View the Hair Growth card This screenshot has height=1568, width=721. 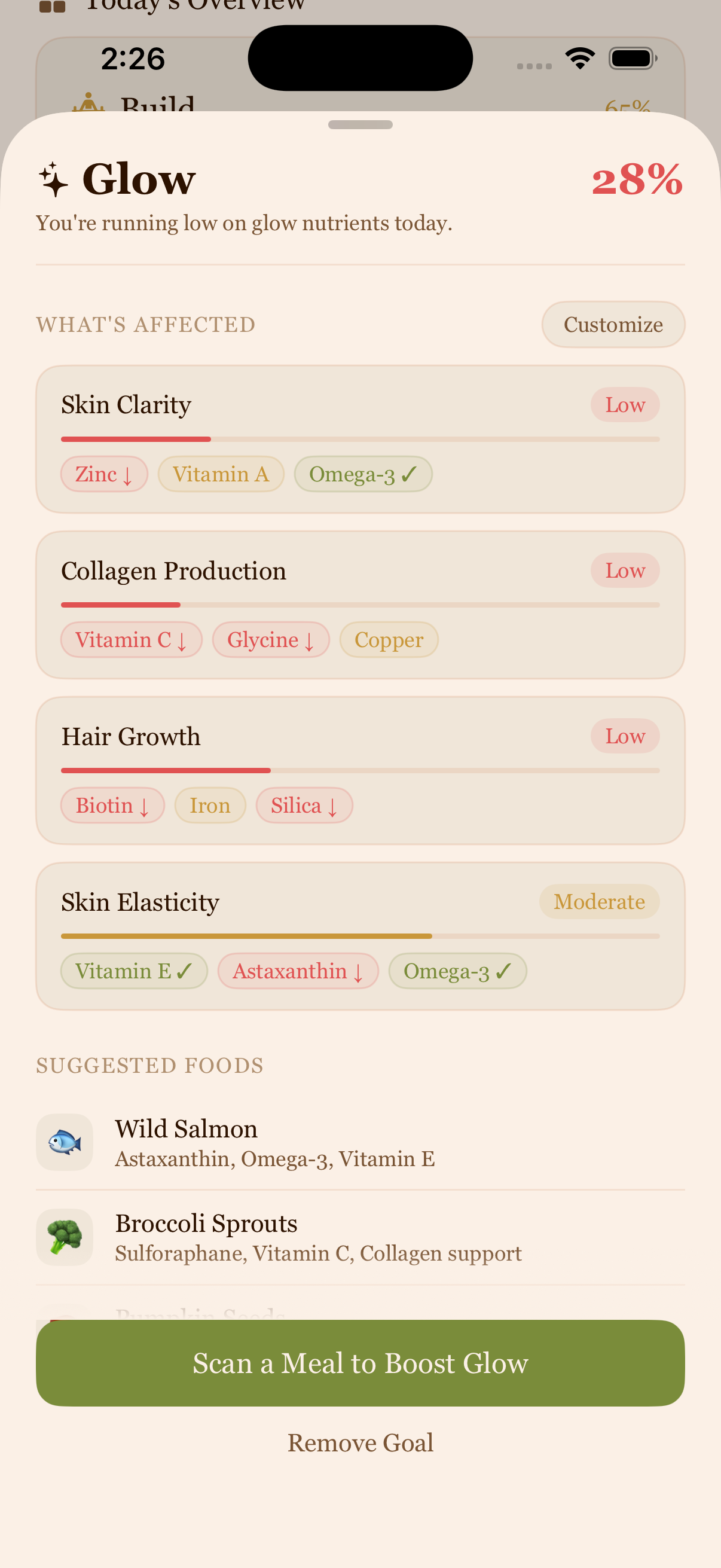click(360, 737)
